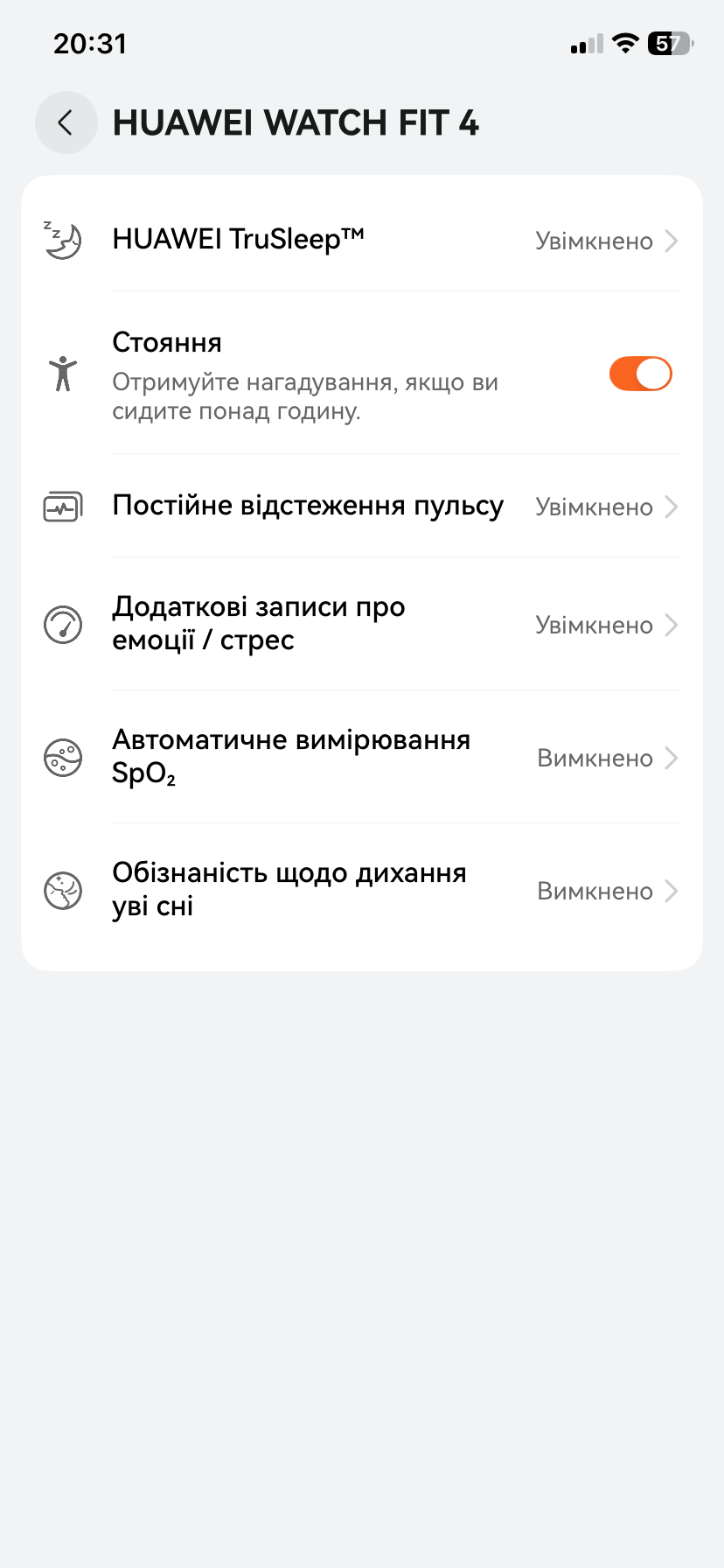Open Обізнаність щодо дихання уві сні
Image resolution: width=724 pixels, height=1568 pixels.
[x=362, y=890]
